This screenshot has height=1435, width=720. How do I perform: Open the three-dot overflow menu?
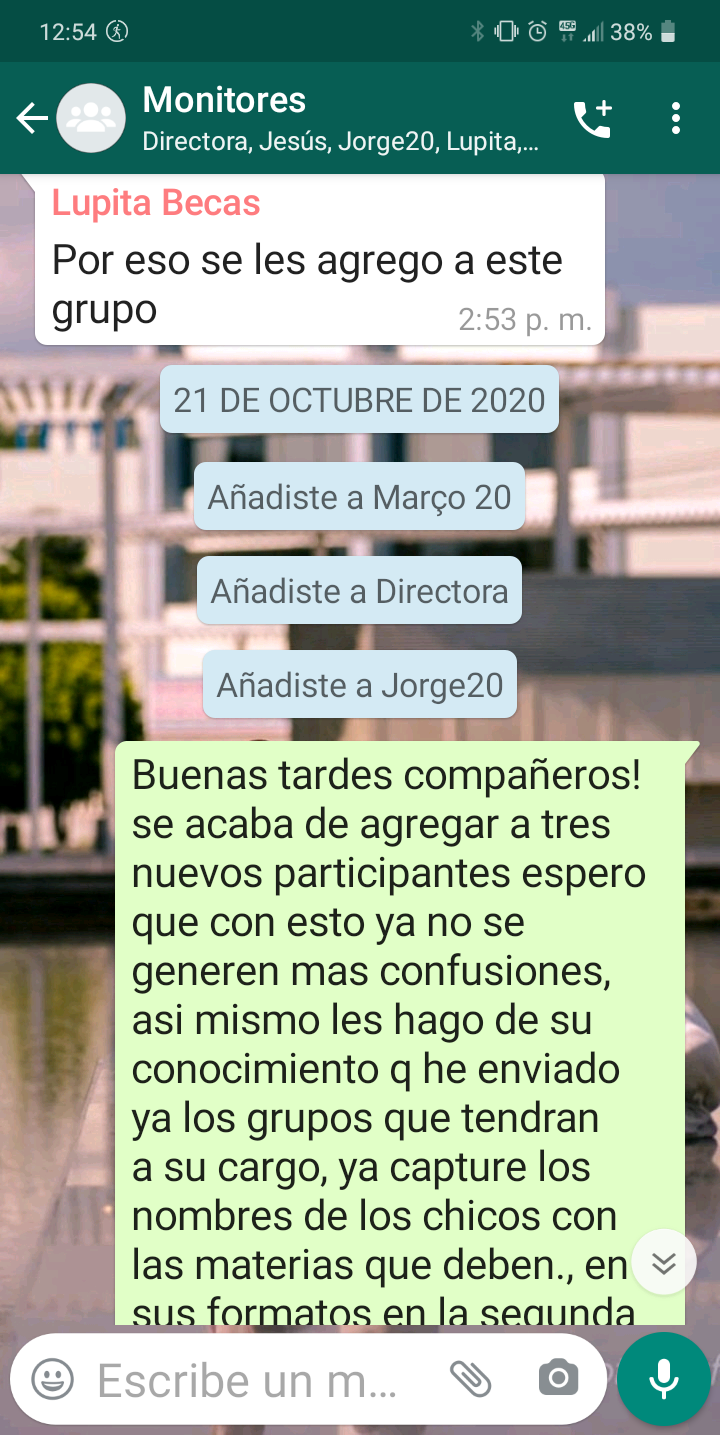(x=676, y=119)
